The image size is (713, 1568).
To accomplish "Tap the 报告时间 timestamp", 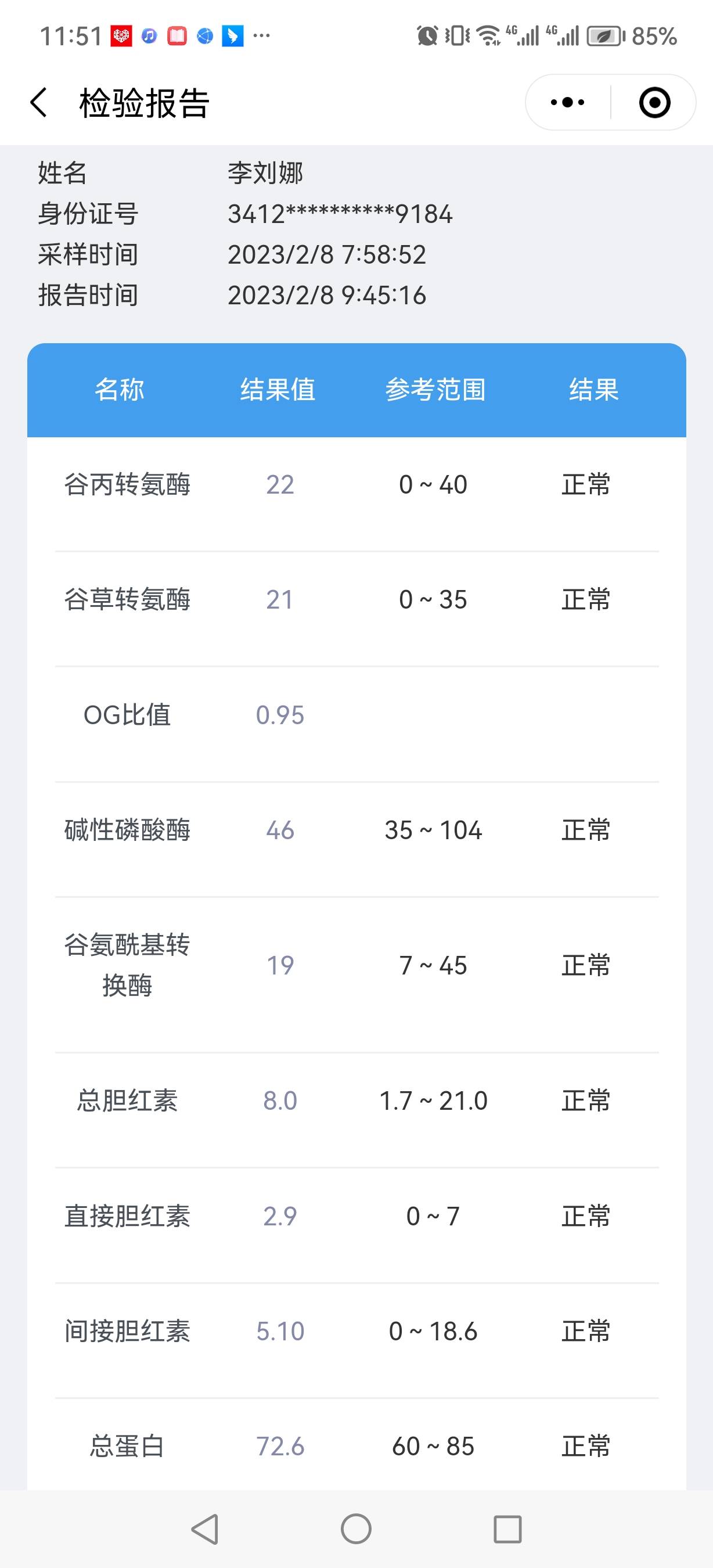I will [328, 295].
